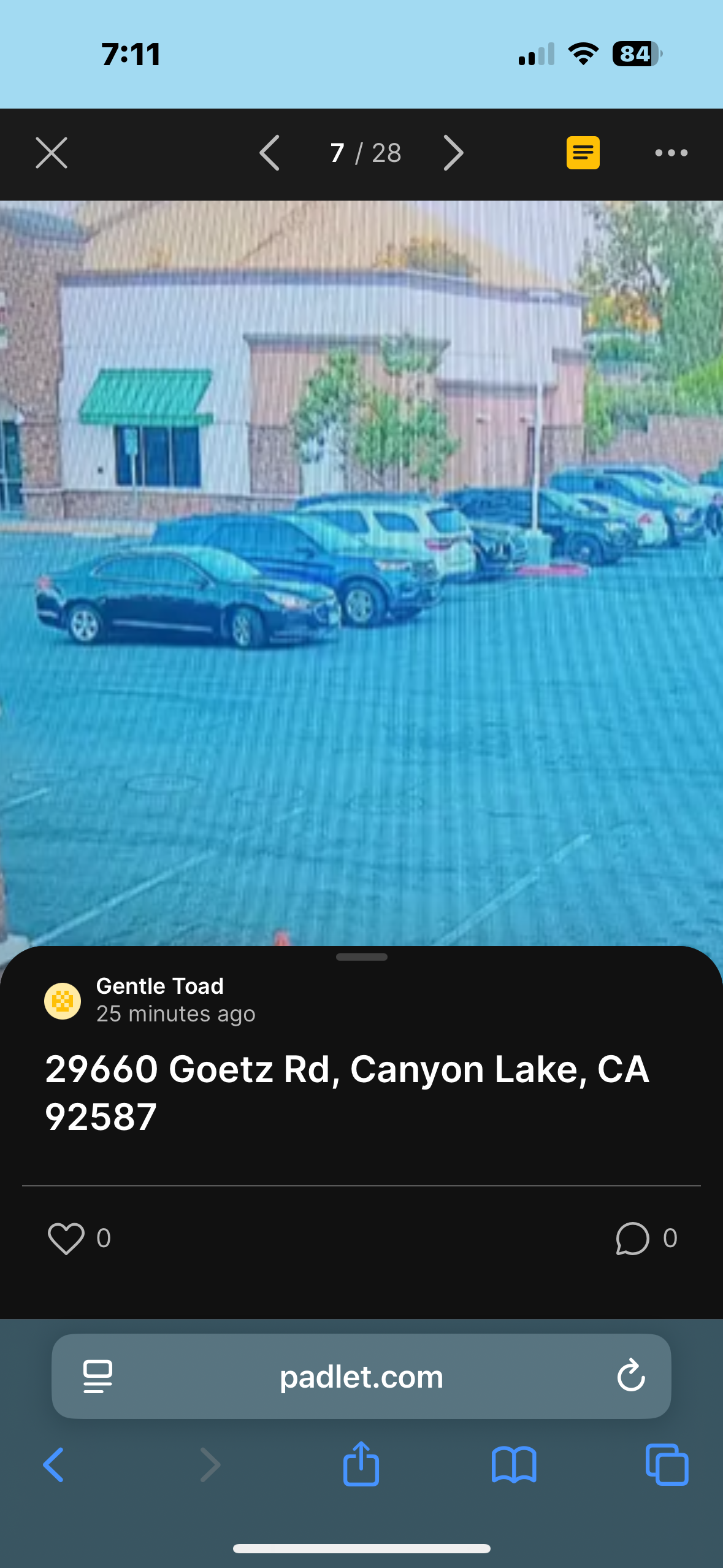This screenshot has height=1568, width=723.
Task: Tap the padlet.com address bar
Action: 361,1376
